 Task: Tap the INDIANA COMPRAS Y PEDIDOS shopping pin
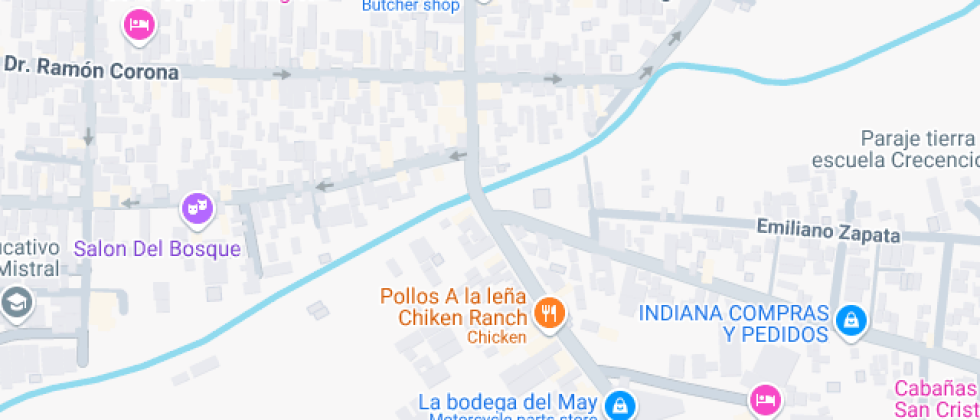(x=850, y=320)
